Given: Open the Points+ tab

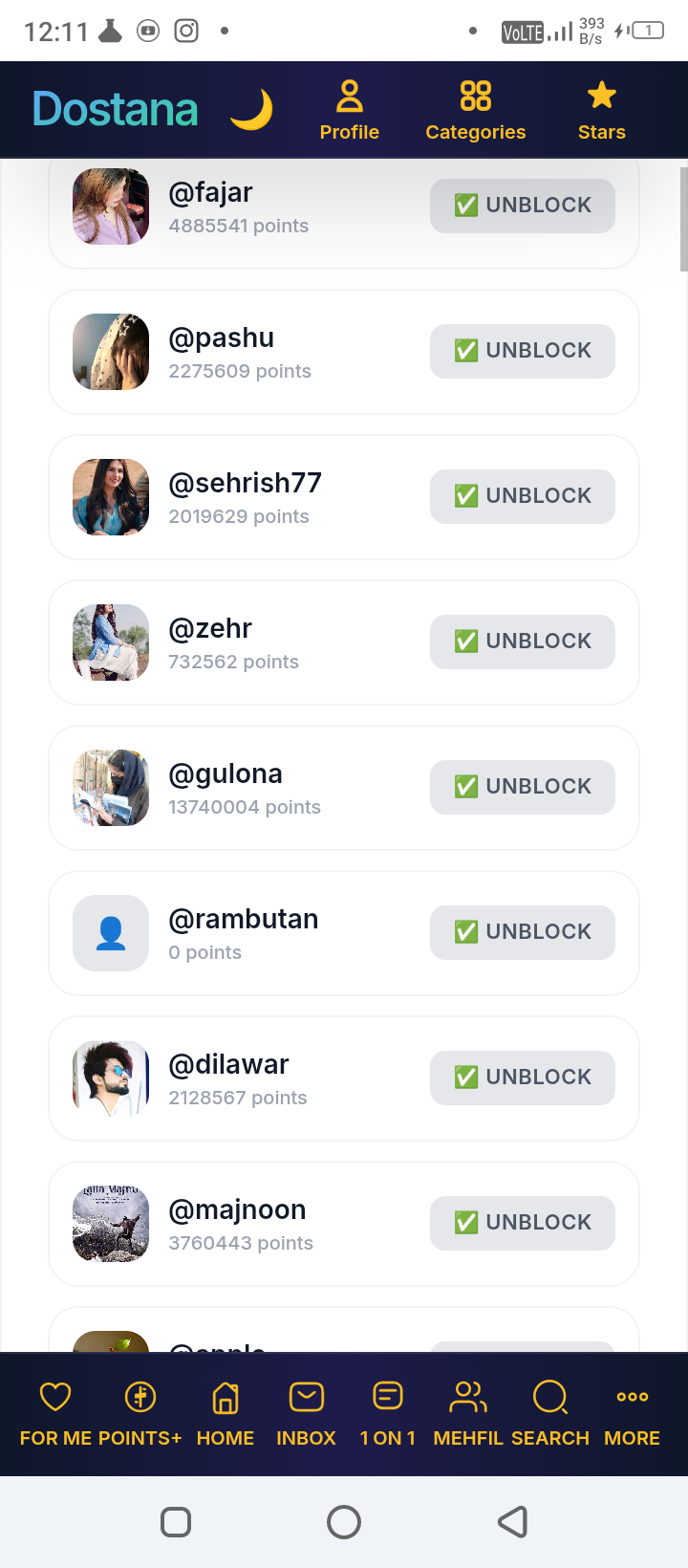Looking at the screenshot, I should coord(140,1414).
